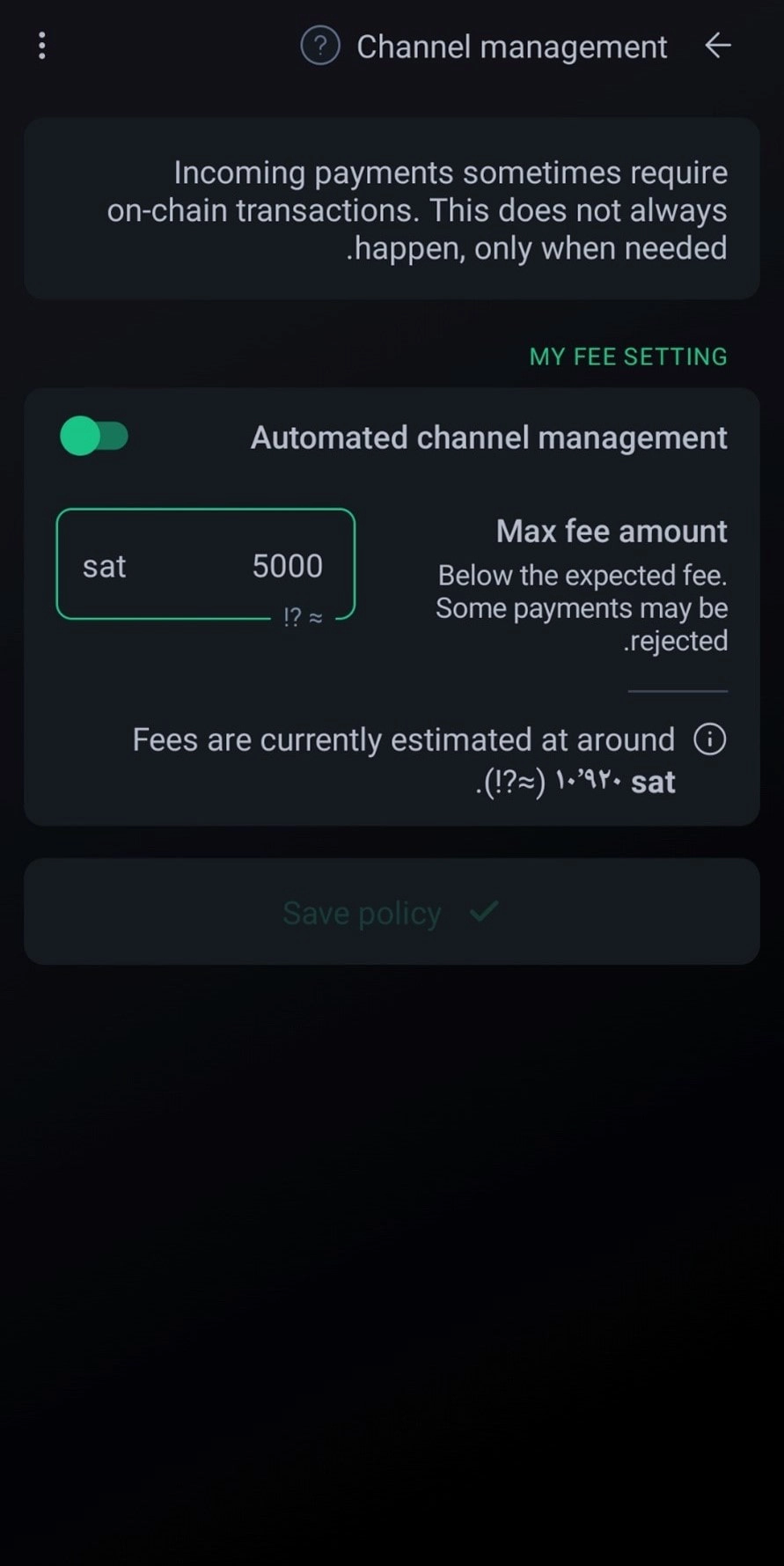The width and height of the screenshot is (784, 1566).
Task: Open the help question mark icon
Action: [x=320, y=46]
